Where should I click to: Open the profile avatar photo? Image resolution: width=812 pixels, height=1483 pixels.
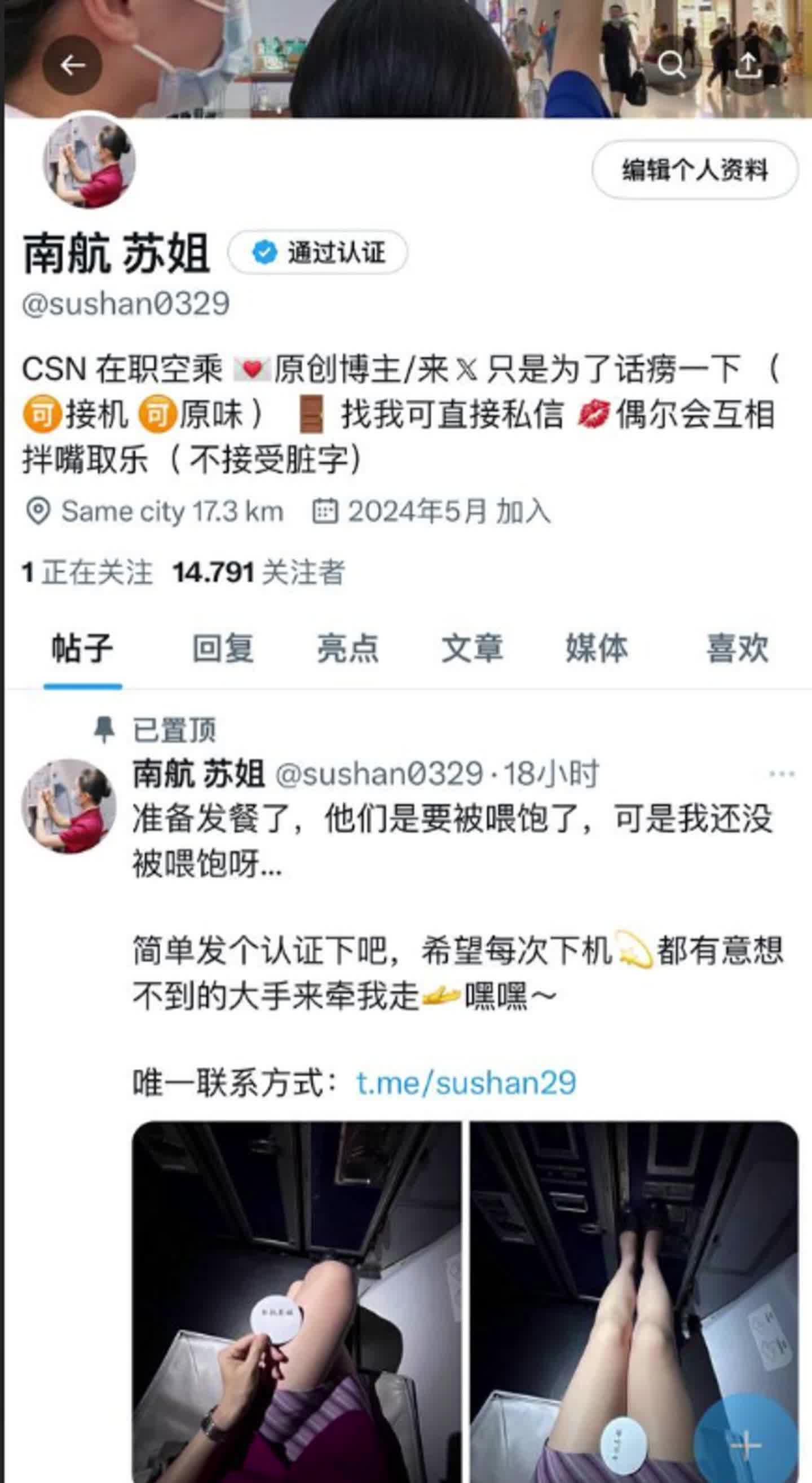point(89,161)
